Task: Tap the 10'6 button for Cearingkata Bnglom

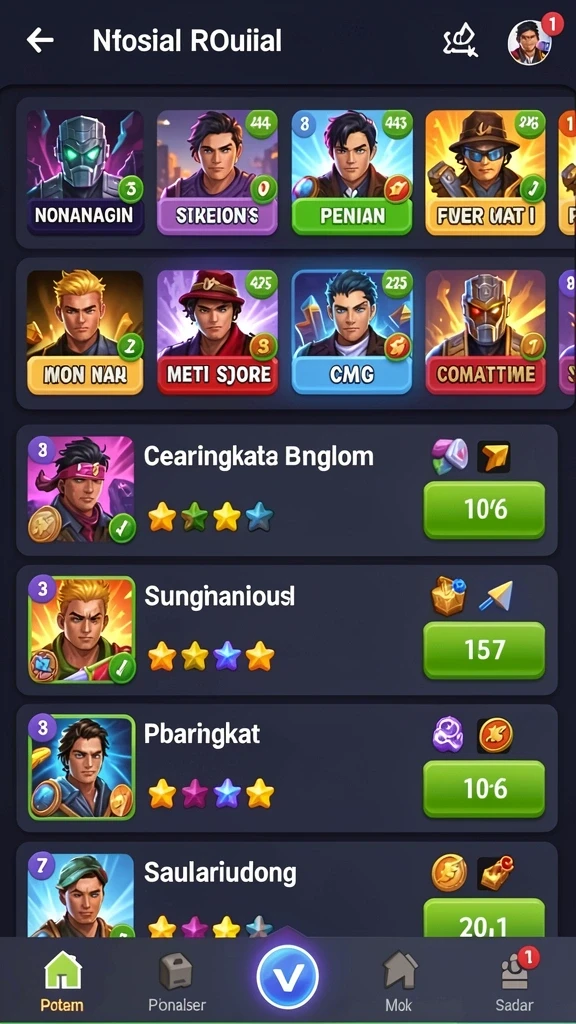Action: (484, 510)
